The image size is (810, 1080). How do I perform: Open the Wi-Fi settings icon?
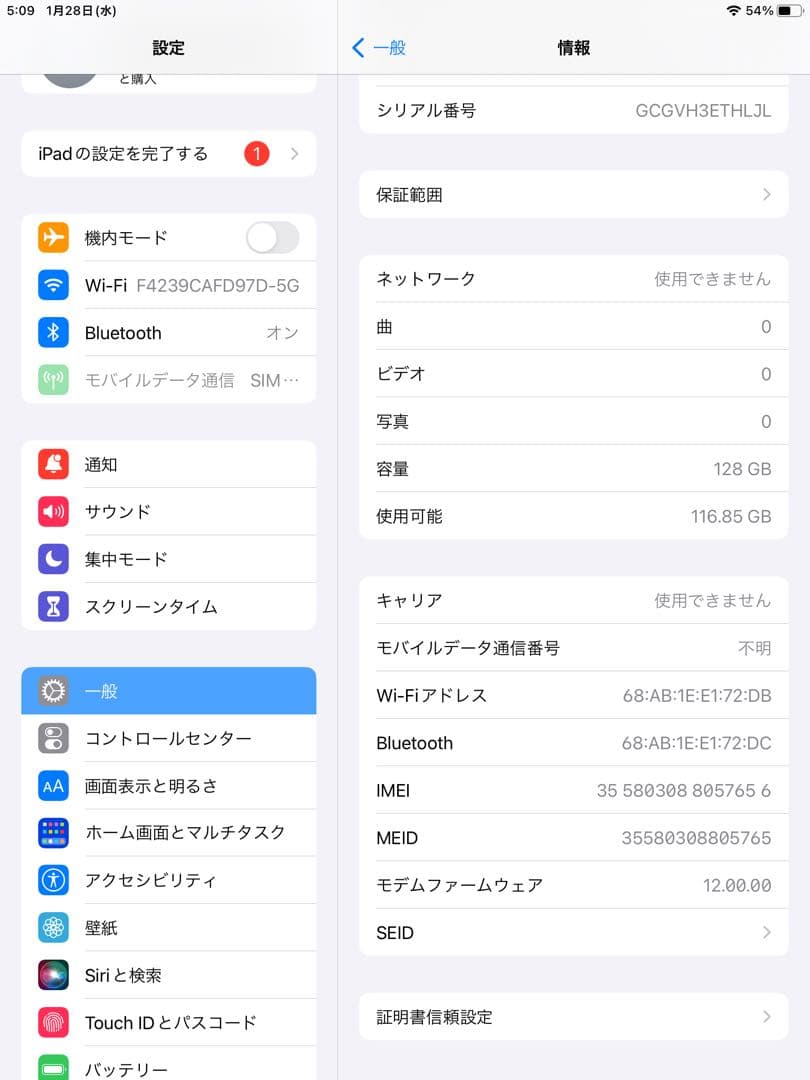click(x=53, y=285)
